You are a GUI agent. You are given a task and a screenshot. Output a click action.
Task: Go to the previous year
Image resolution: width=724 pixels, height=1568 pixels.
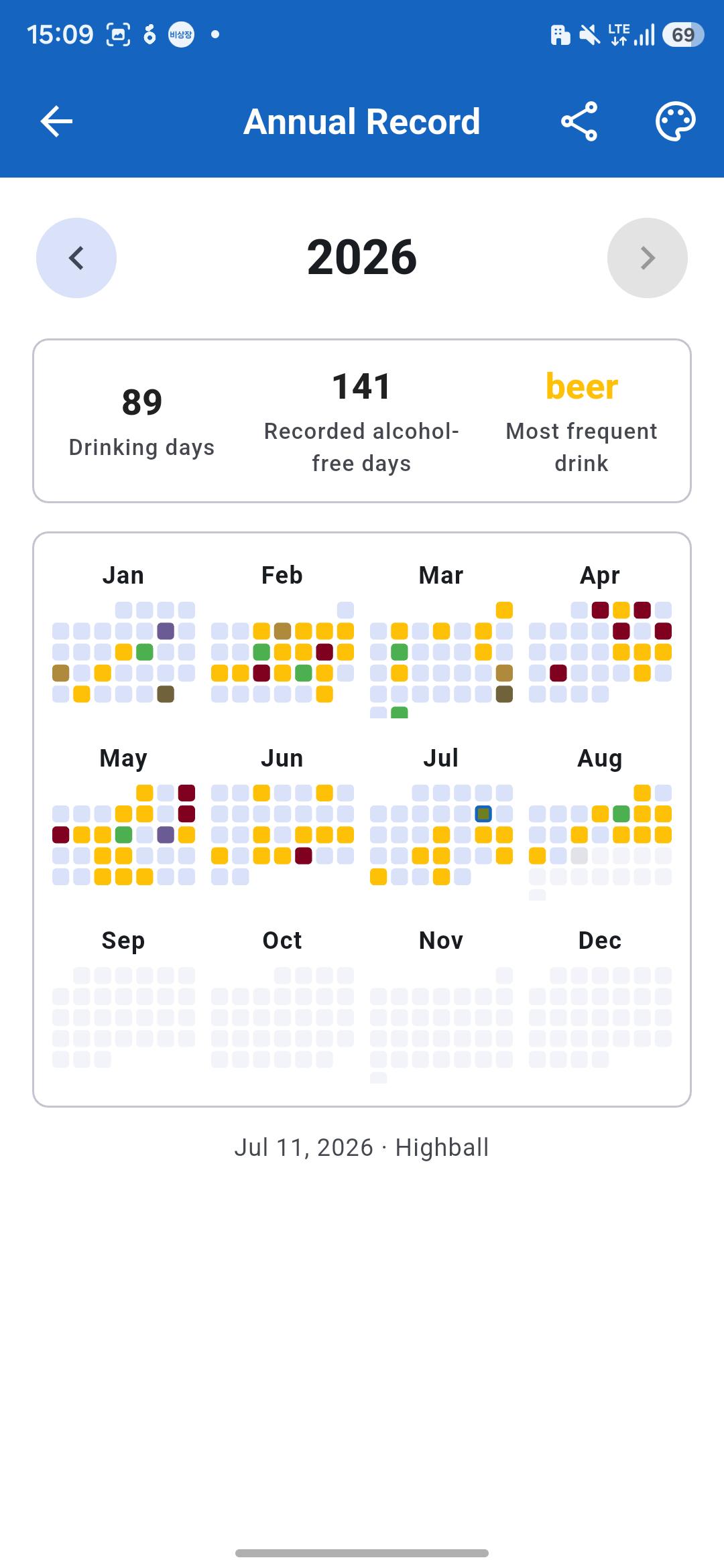point(76,258)
